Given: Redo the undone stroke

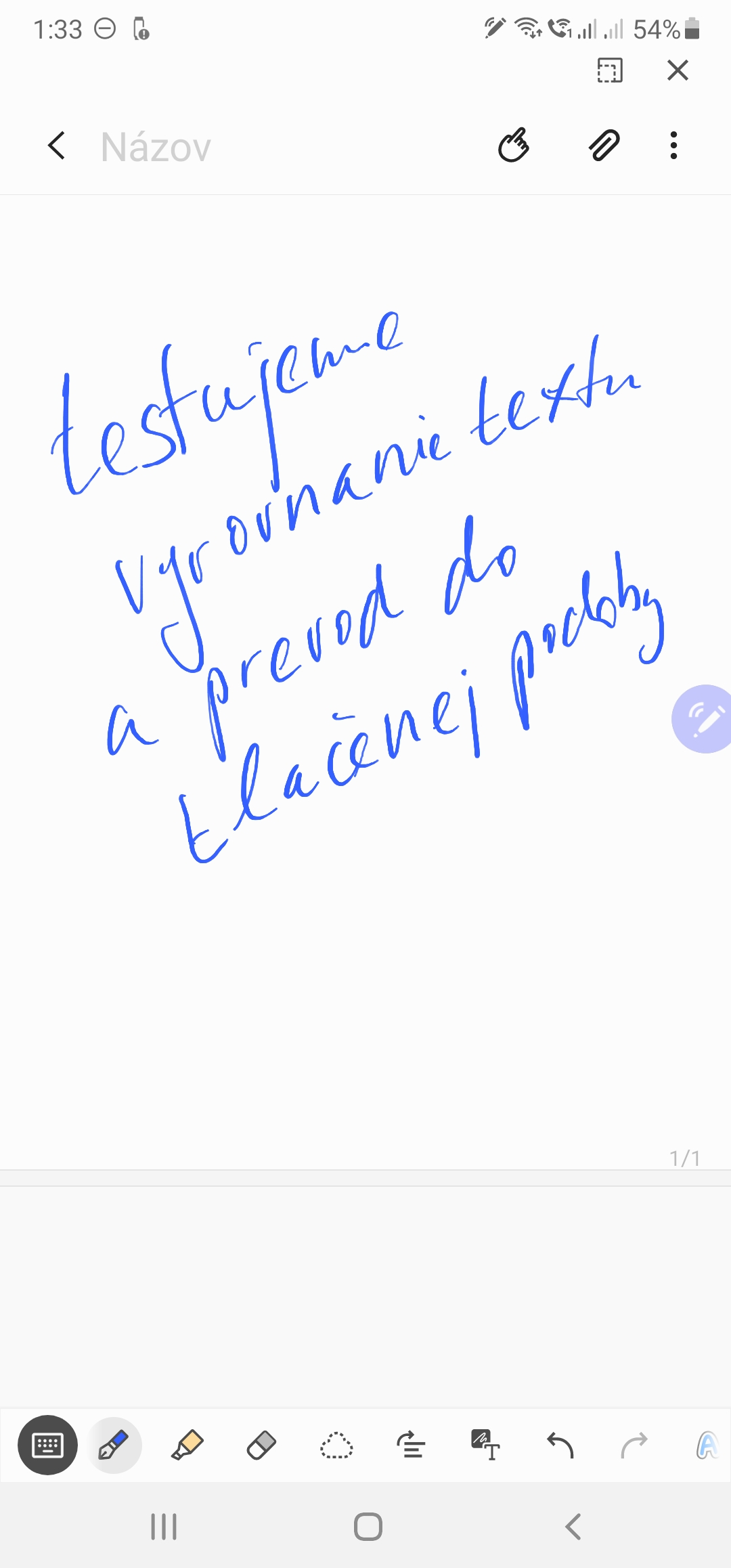Looking at the screenshot, I should (634, 1445).
